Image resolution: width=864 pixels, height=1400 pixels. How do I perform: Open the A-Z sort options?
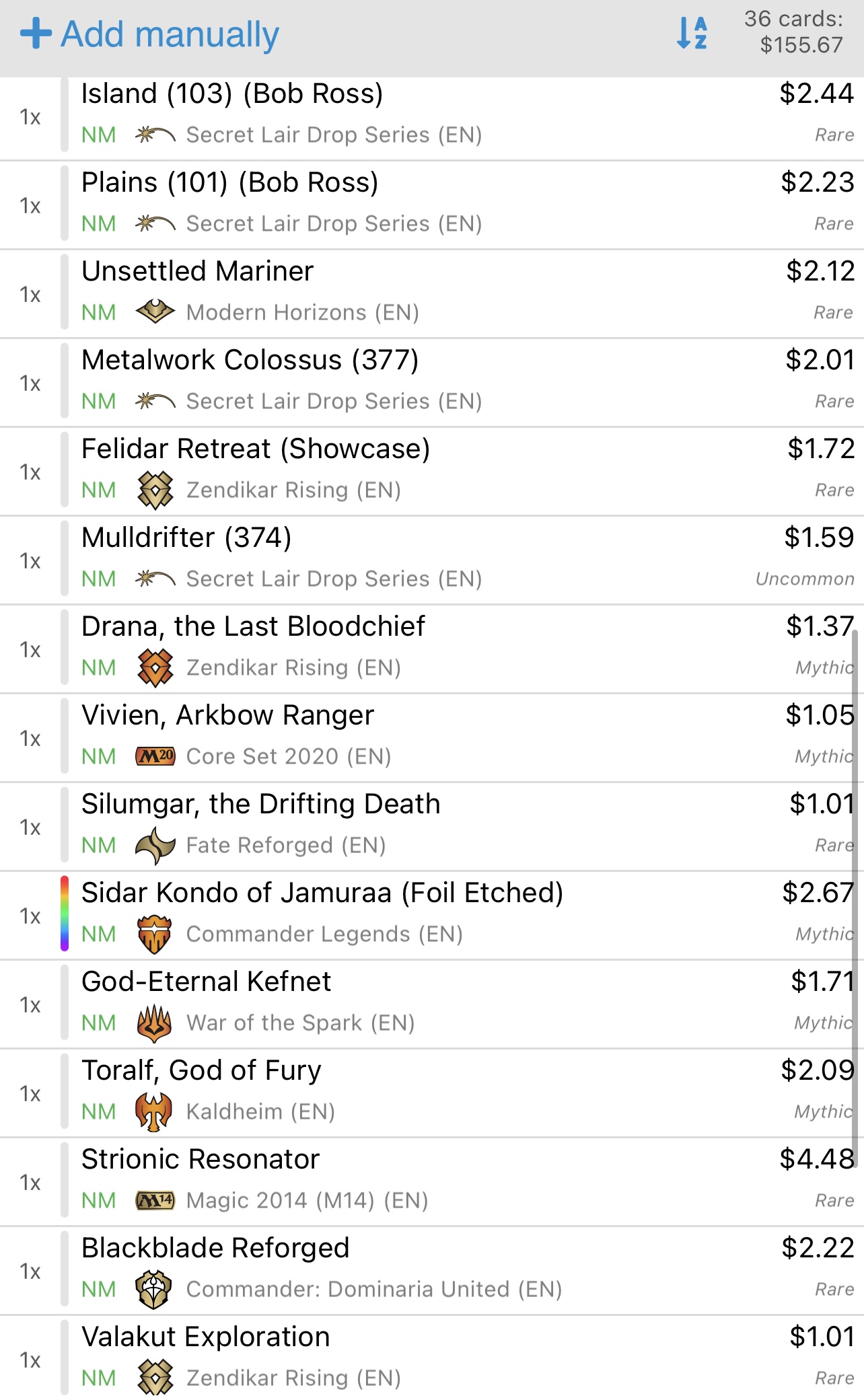[x=692, y=34]
